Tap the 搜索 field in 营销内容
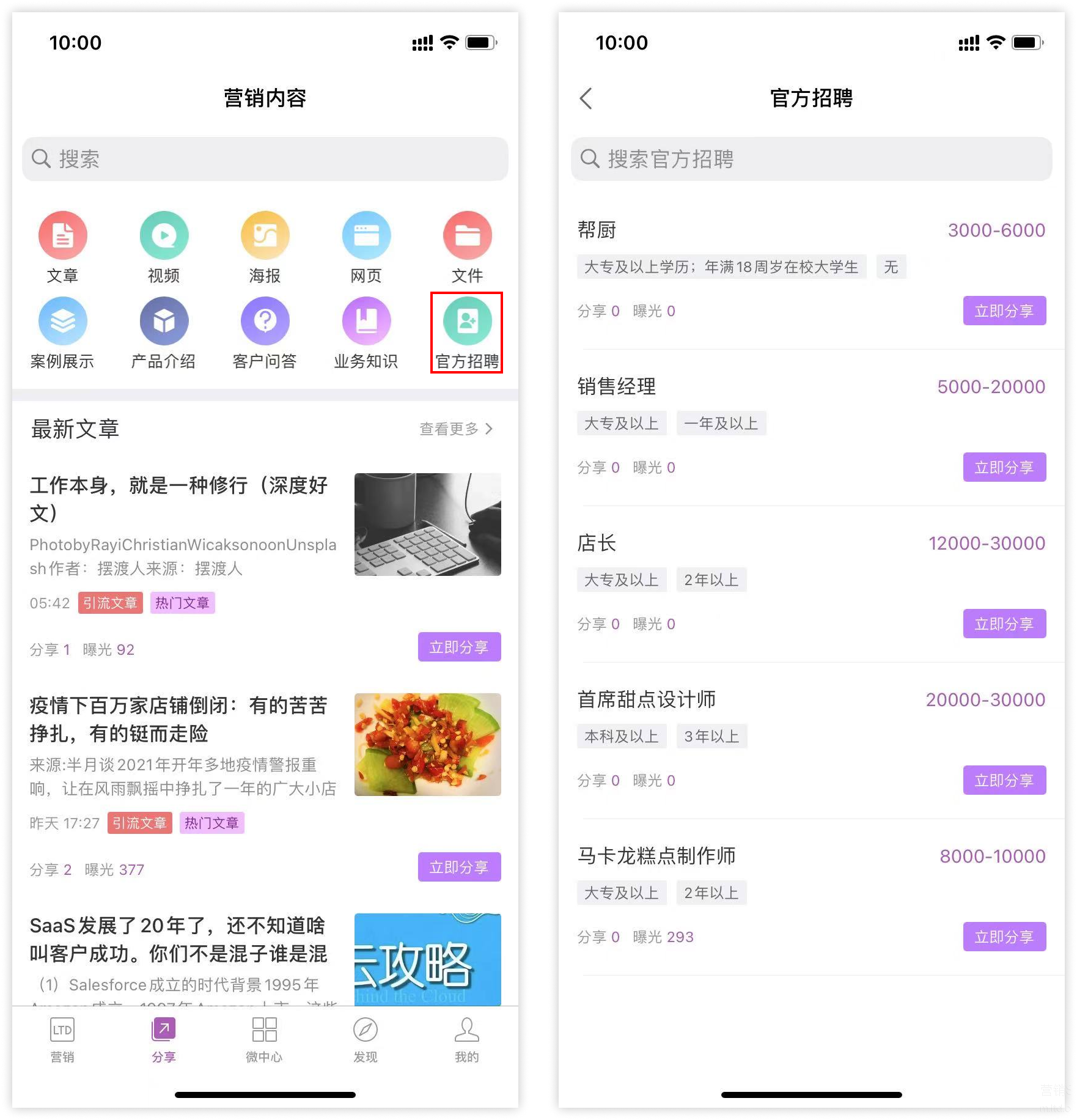 [265, 159]
